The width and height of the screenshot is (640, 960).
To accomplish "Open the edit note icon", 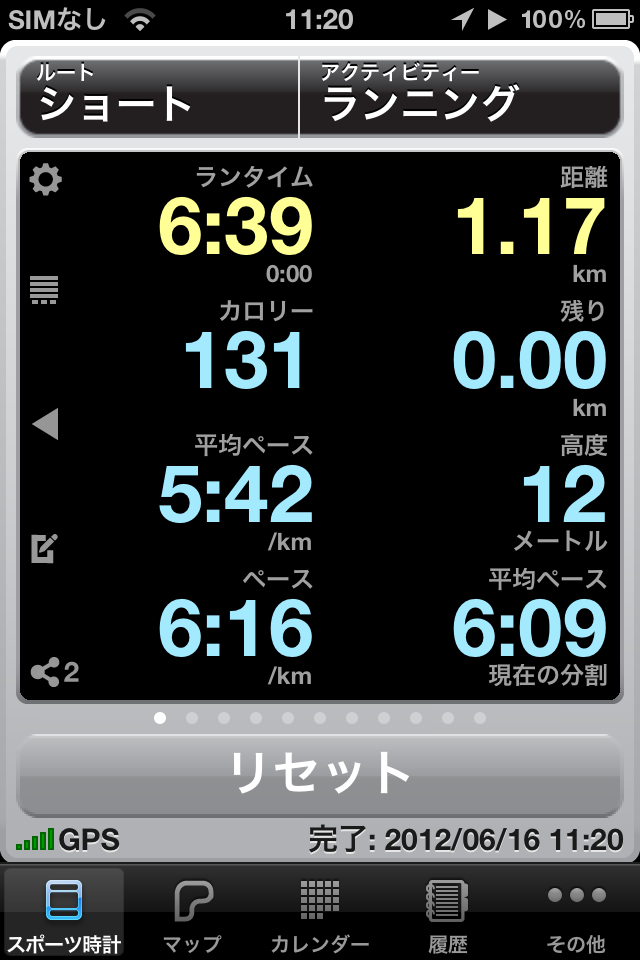I will 44,548.
